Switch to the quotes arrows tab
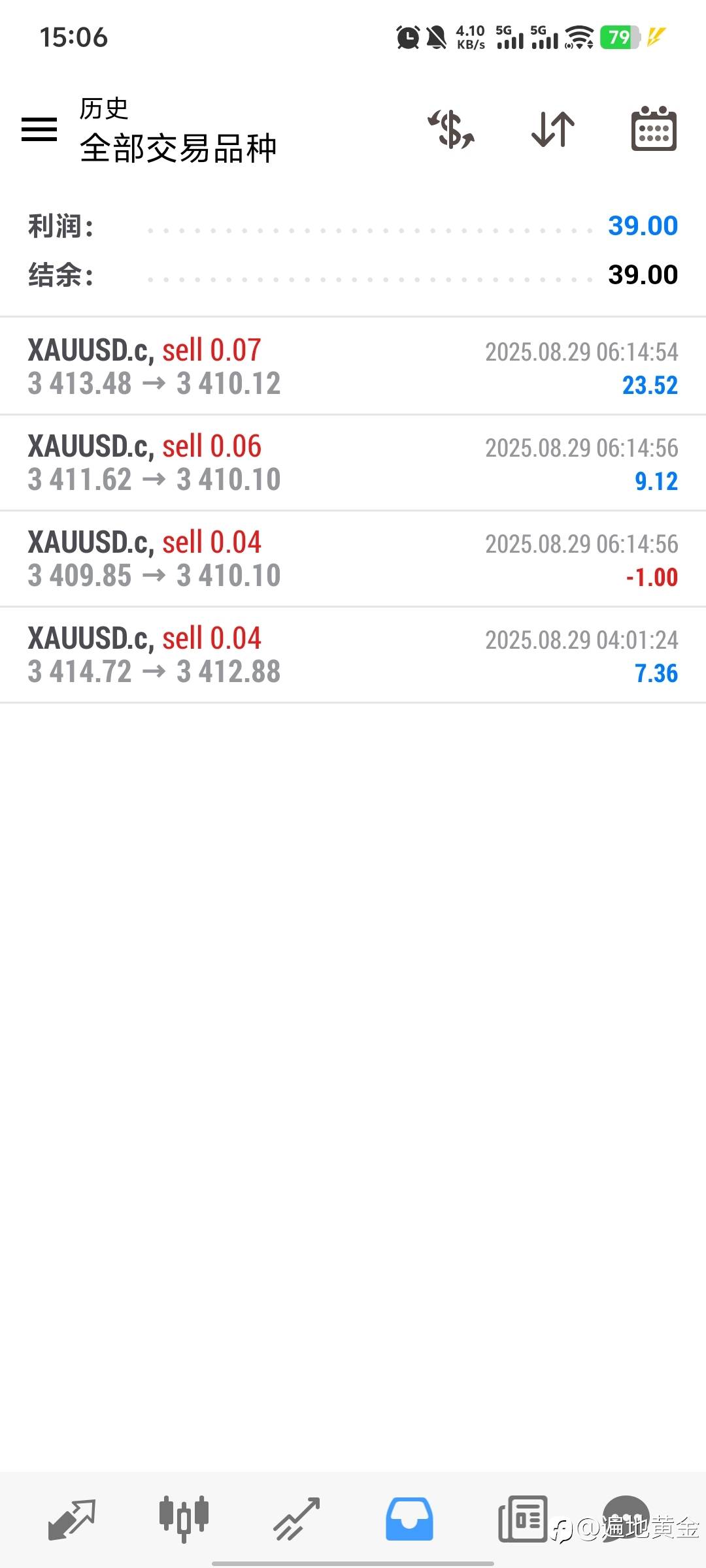Image resolution: width=706 pixels, height=1568 pixels. [72, 1519]
